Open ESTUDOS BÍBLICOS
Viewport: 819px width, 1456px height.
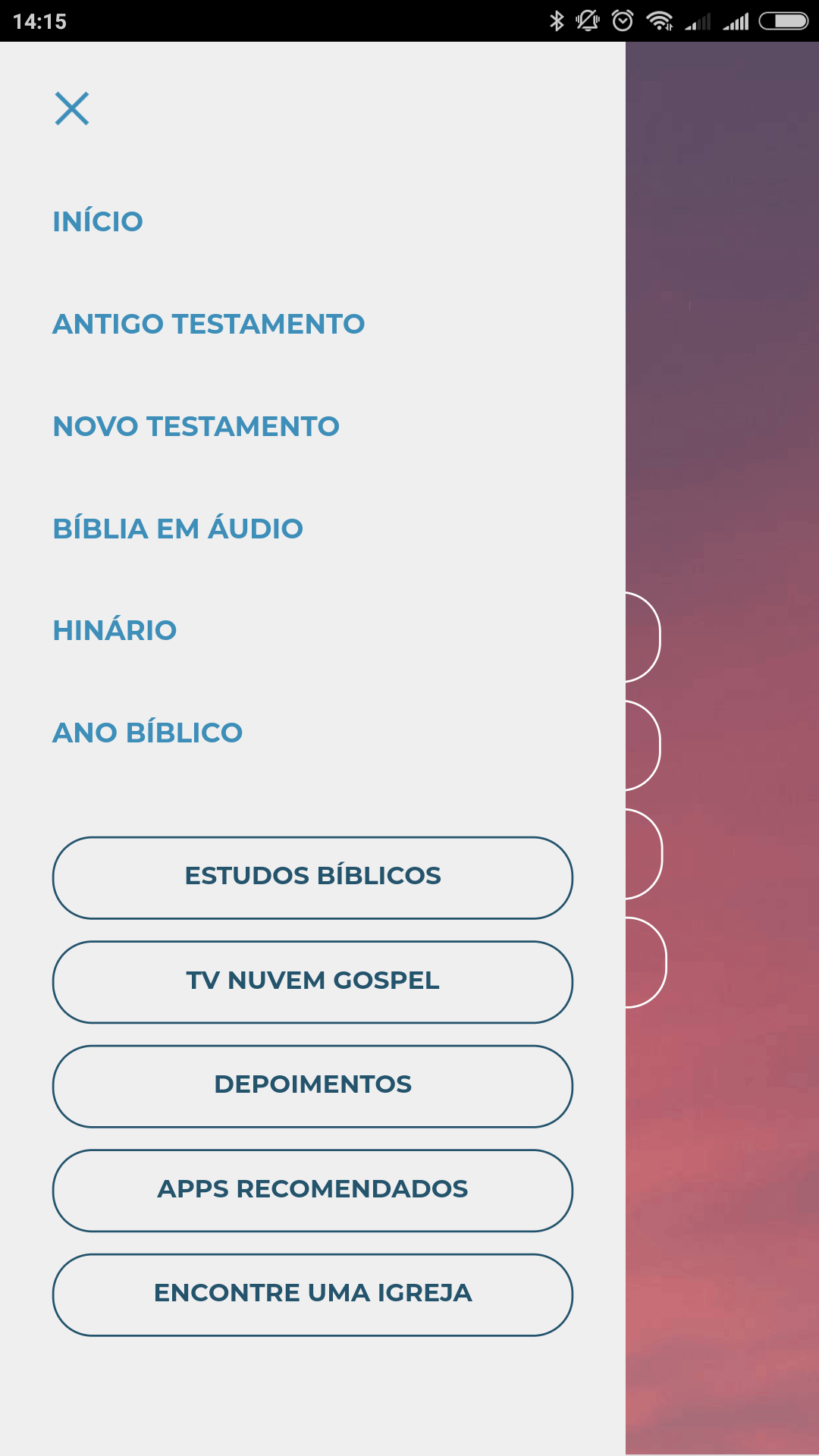click(312, 877)
